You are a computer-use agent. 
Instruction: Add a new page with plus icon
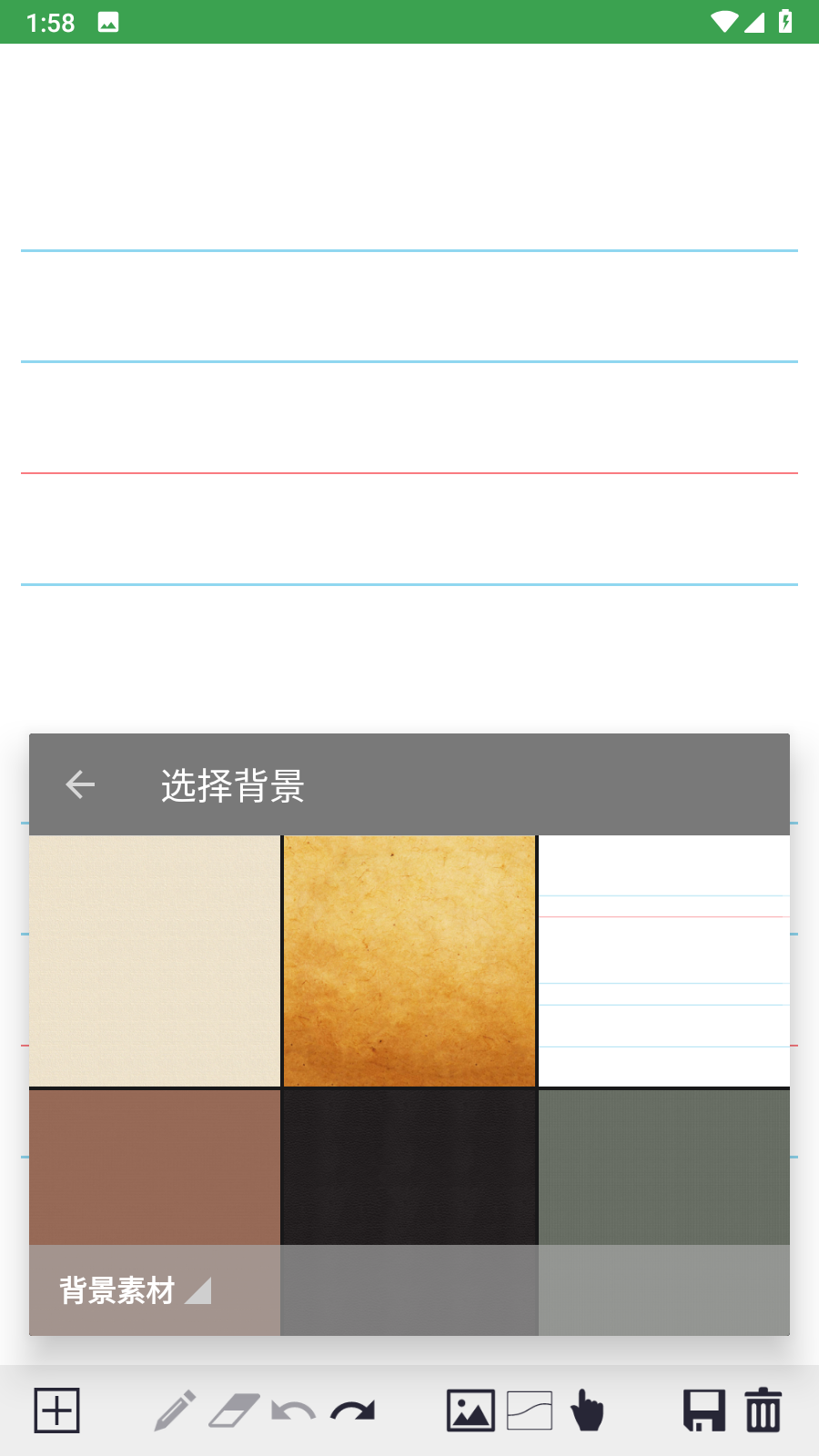pos(57,1411)
